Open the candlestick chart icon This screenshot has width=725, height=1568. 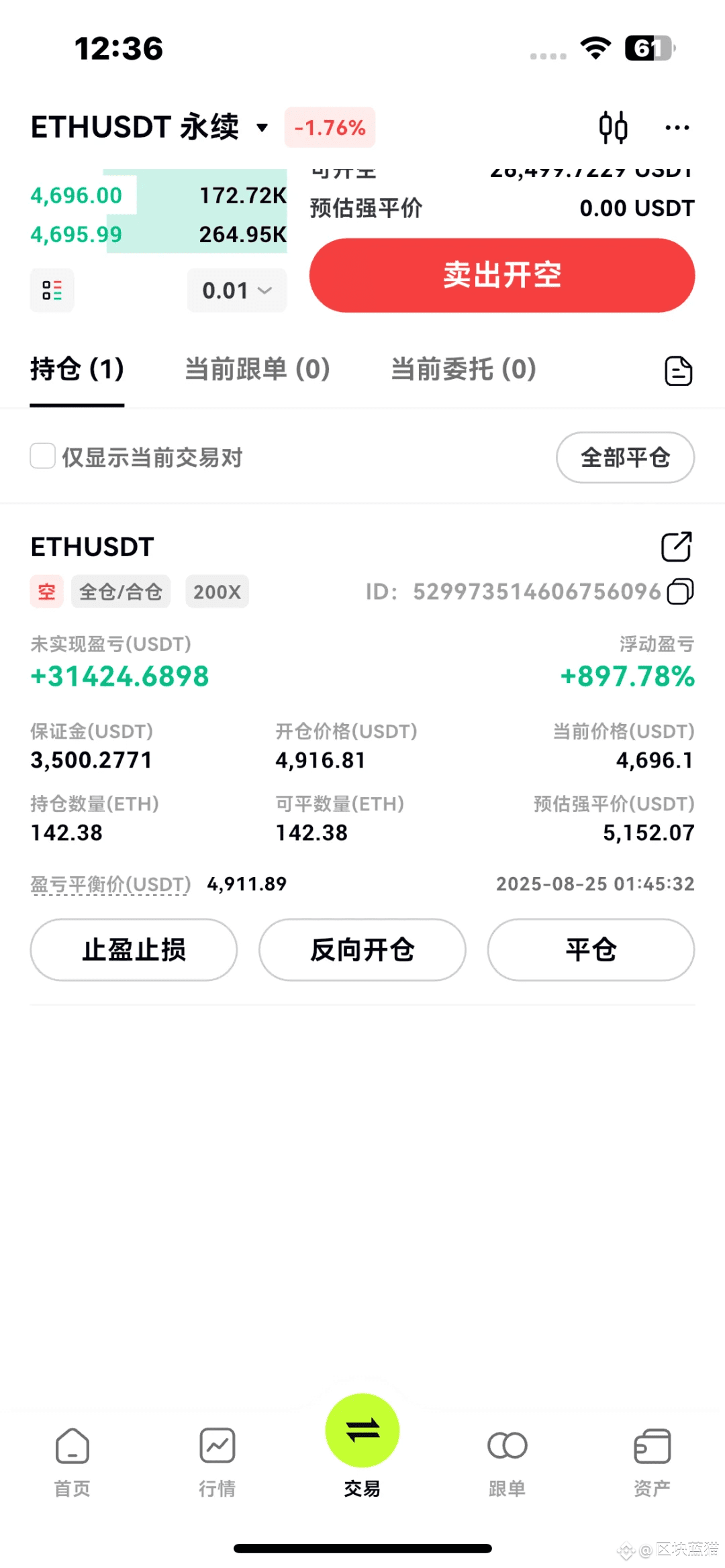click(x=613, y=127)
